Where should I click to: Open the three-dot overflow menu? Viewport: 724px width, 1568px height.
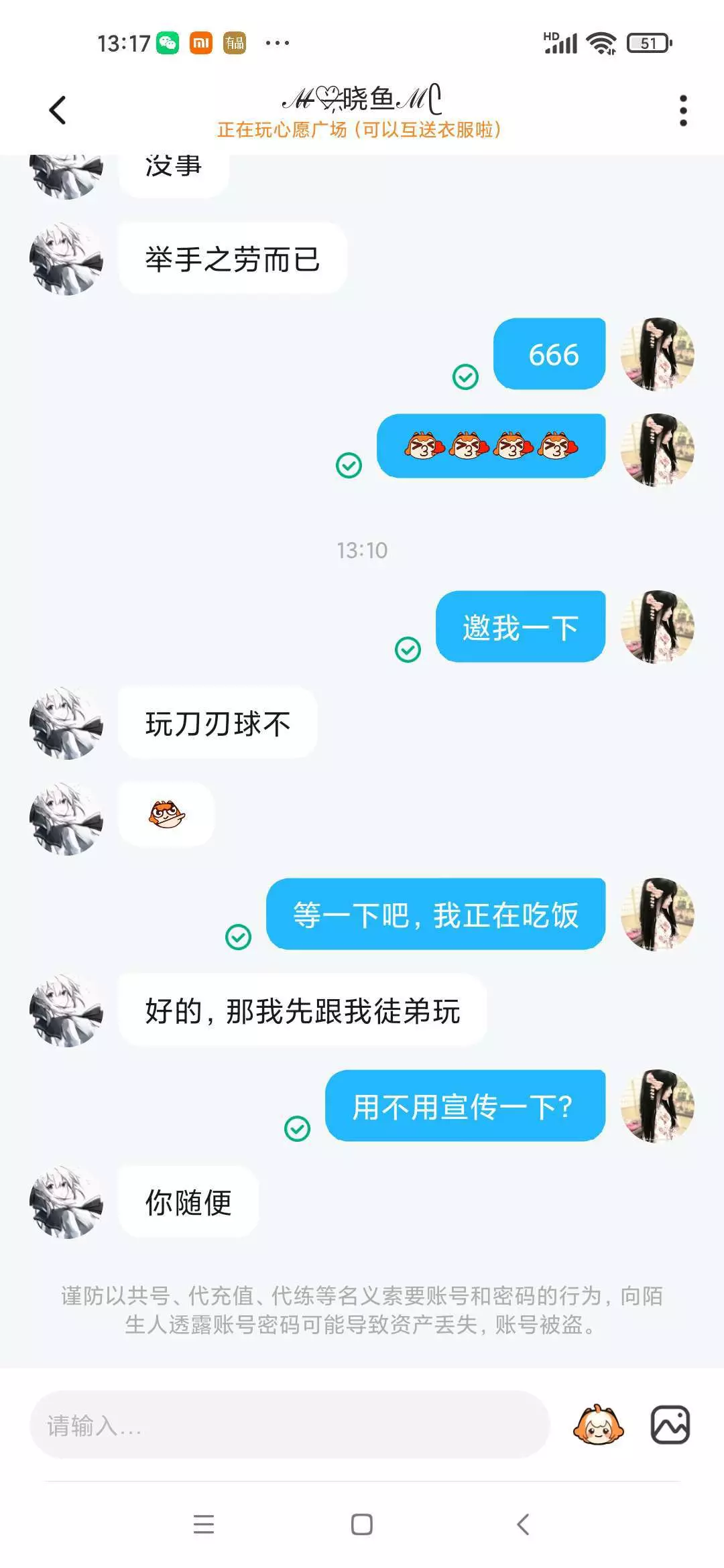pos(683,111)
